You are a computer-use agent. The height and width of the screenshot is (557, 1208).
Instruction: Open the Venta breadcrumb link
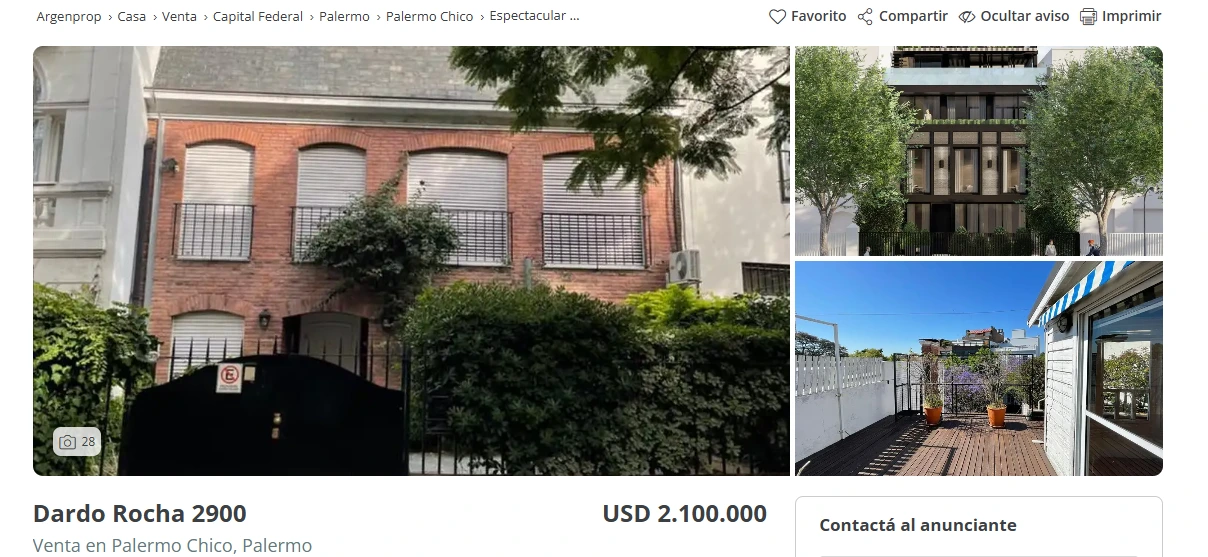(179, 17)
